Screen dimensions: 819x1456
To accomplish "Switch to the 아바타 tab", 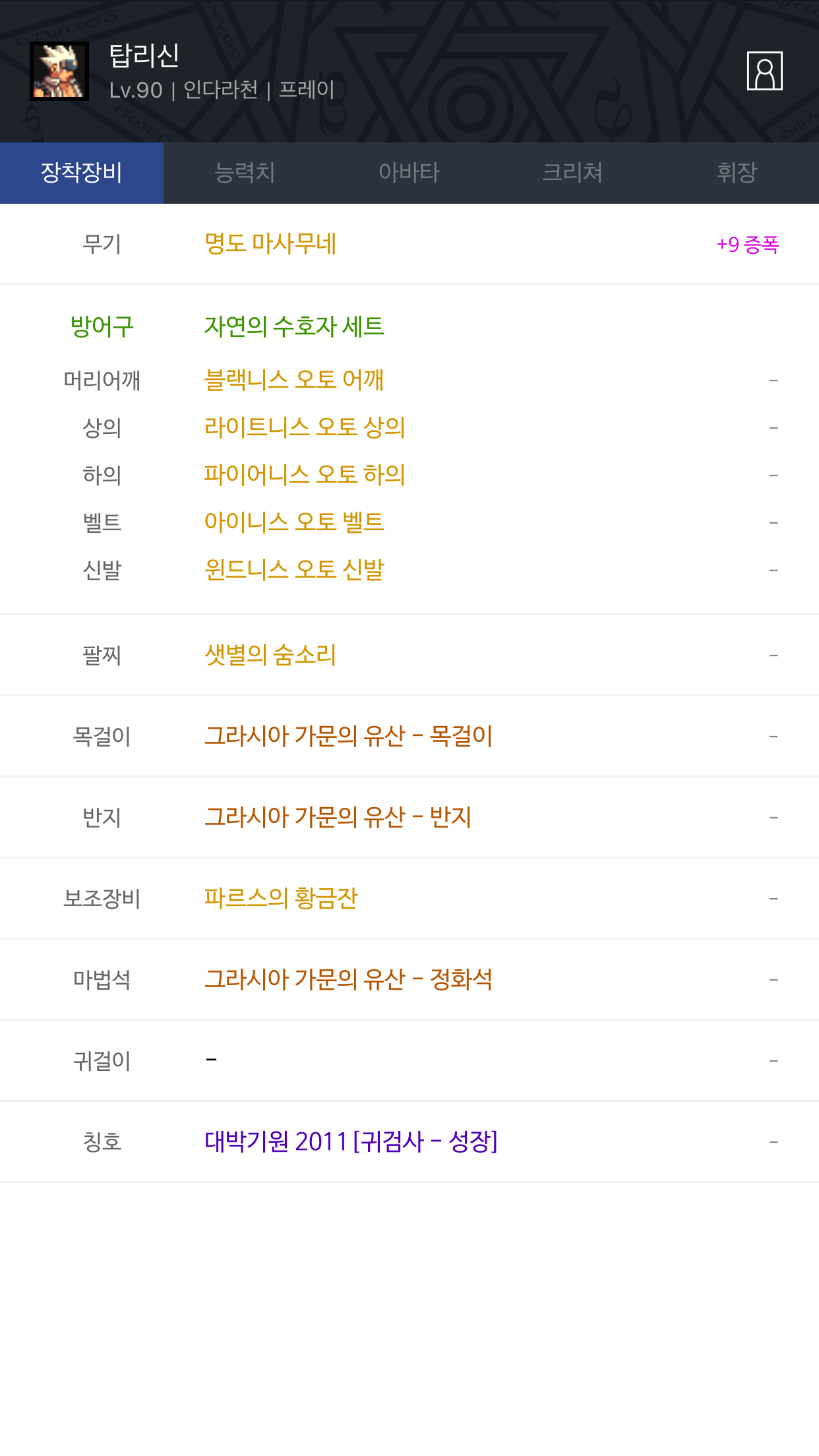I will point(409,173).
